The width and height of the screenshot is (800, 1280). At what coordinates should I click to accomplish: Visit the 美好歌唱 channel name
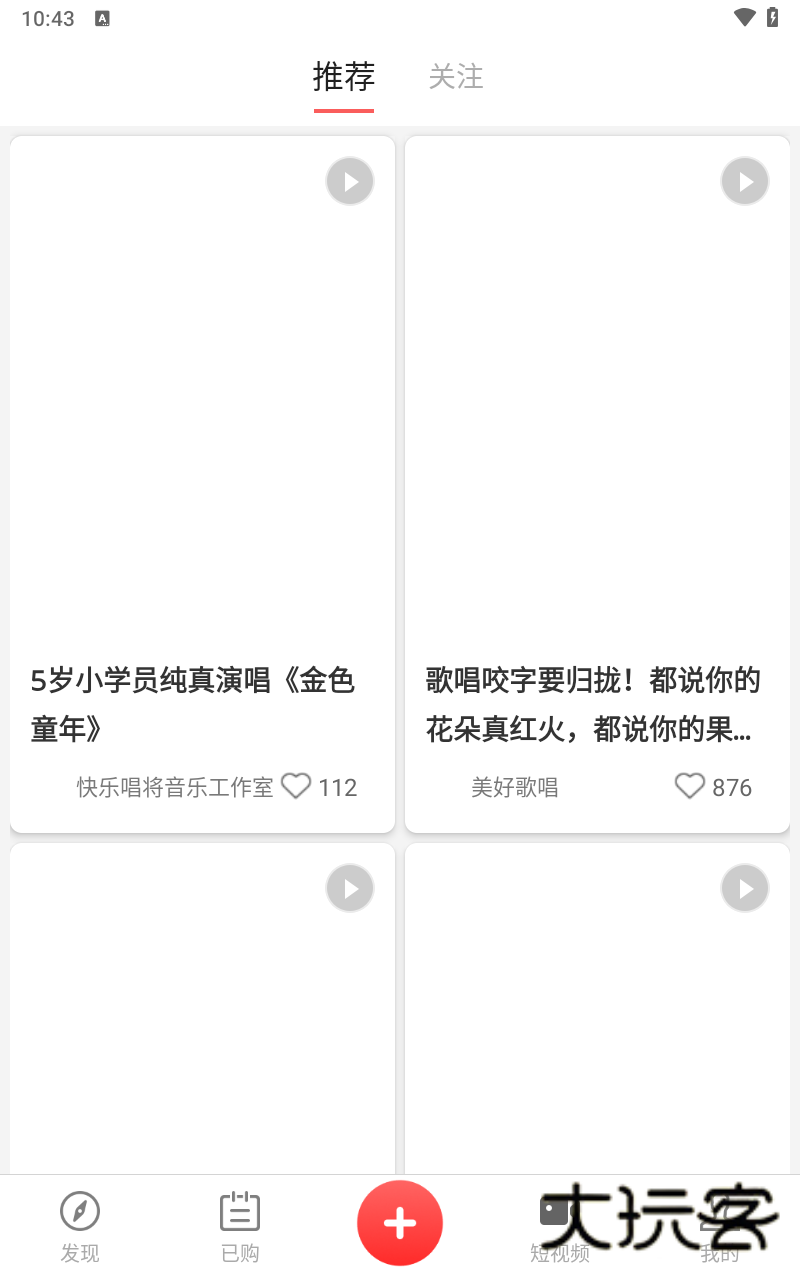click(x=515, y=787)
